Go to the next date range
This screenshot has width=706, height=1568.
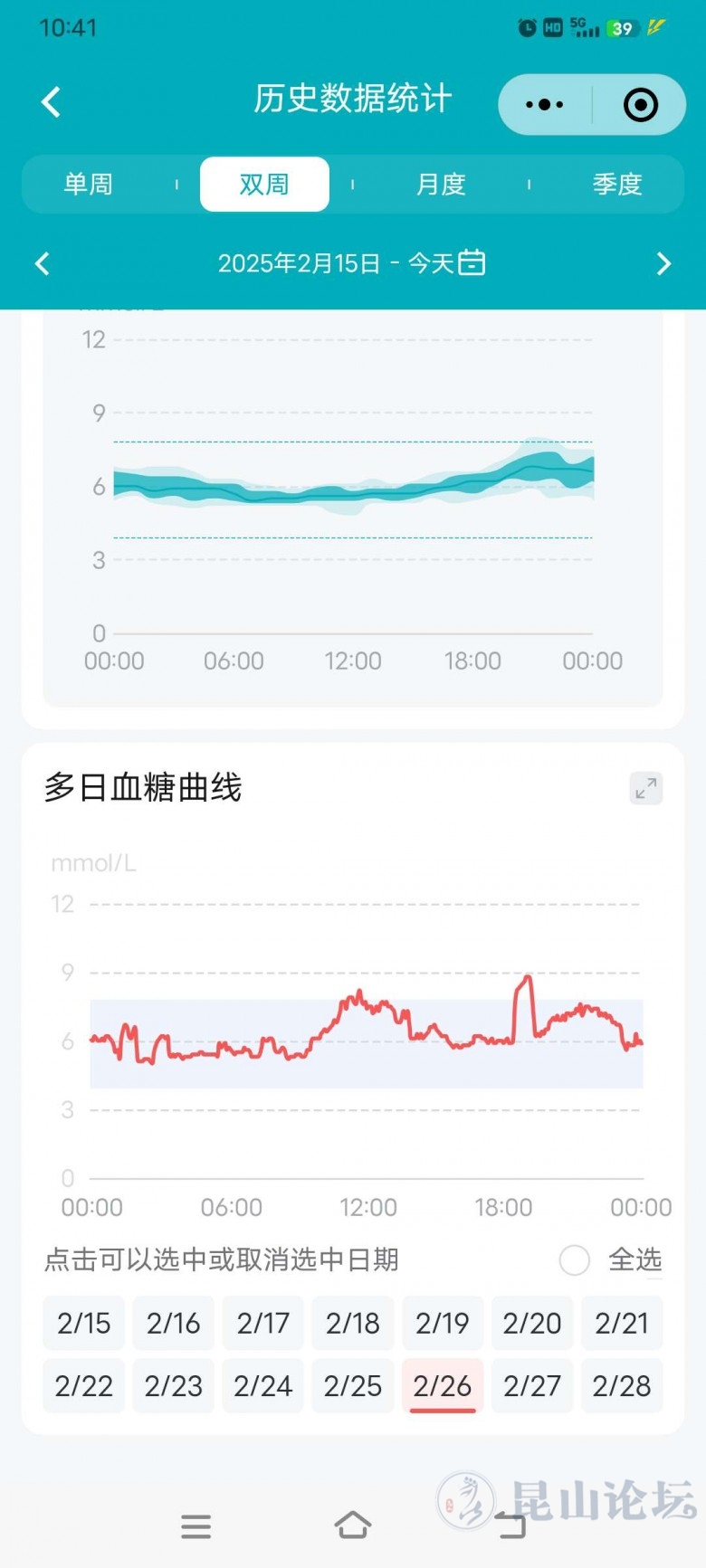pos(663,263)
